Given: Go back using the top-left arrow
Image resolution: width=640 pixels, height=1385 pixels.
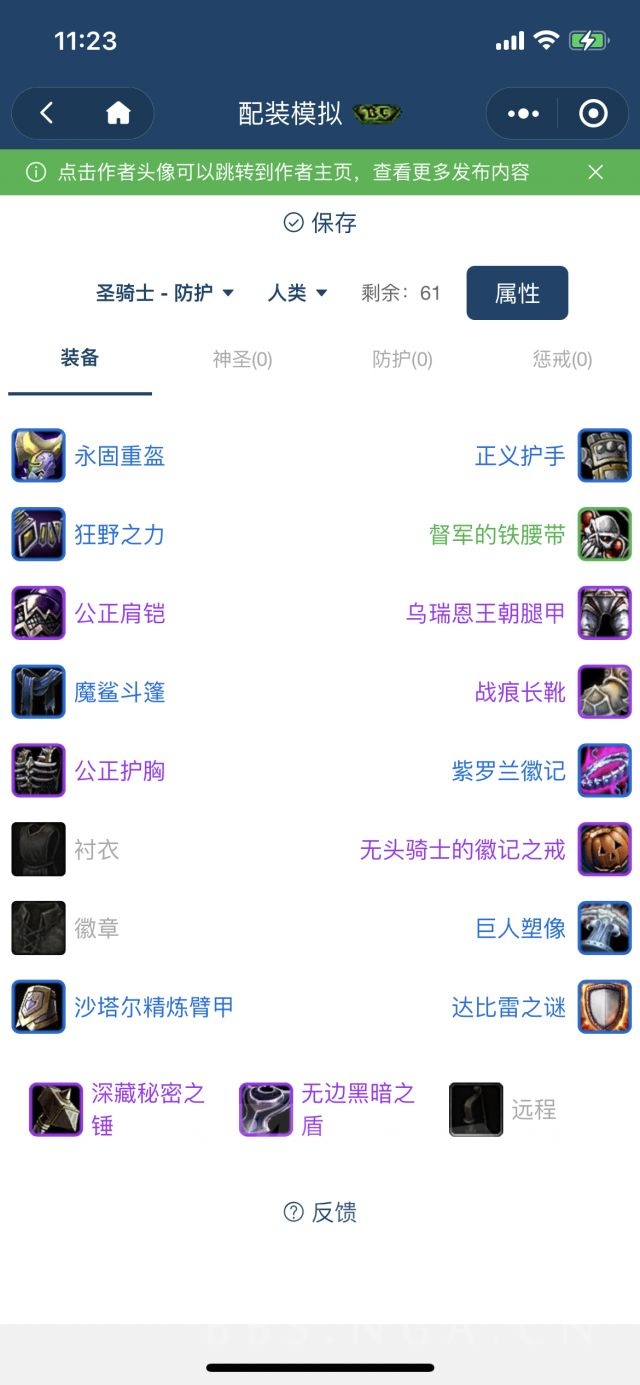Looking at the screenshot, I should (47, 114).
